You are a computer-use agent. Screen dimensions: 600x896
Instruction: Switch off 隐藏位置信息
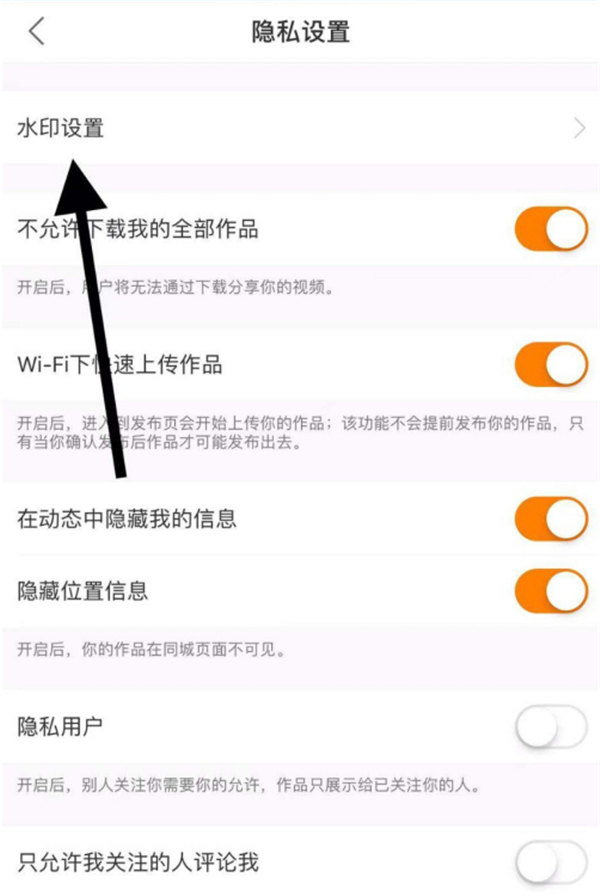coord(551,590)
